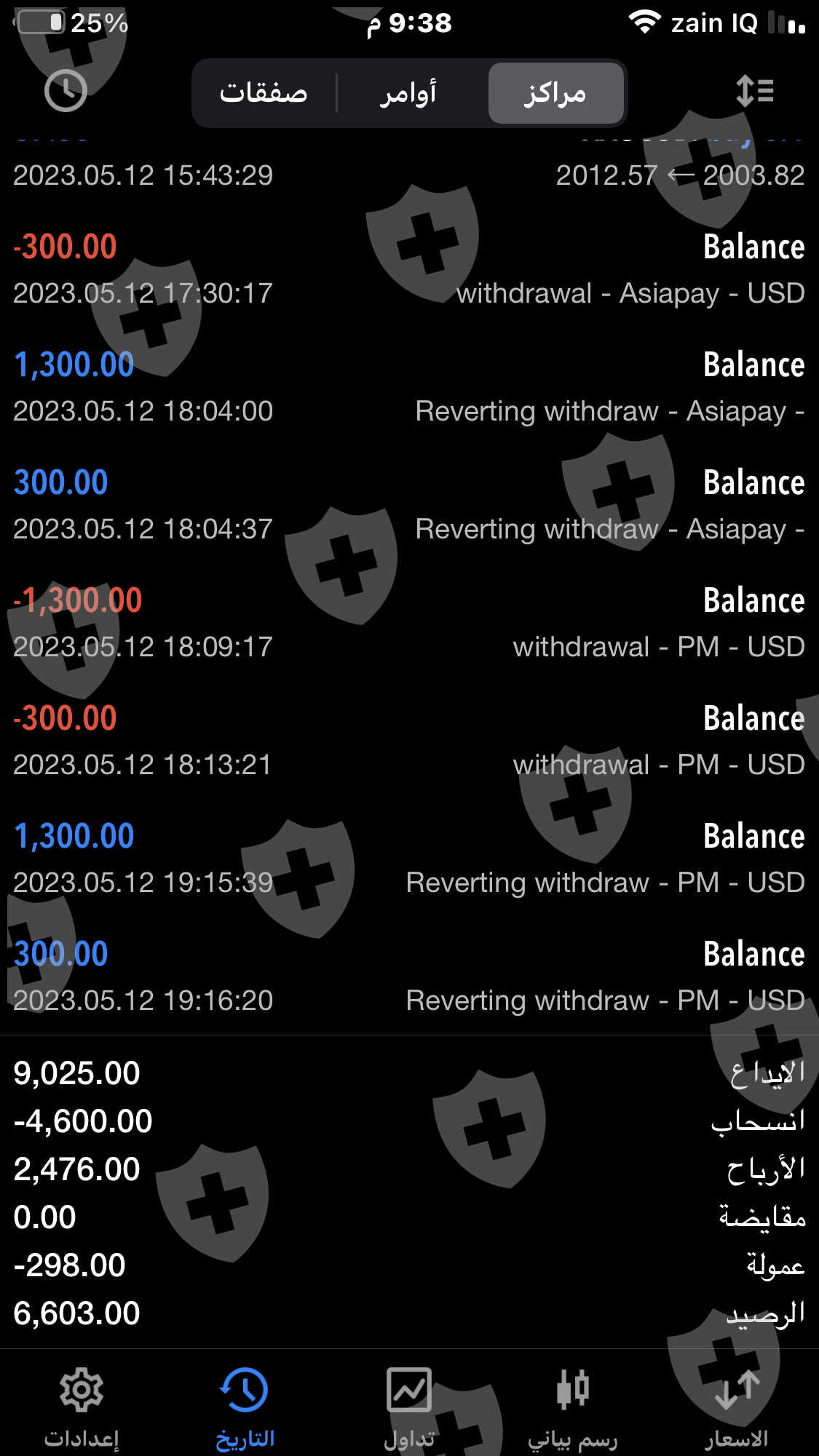Open the 1,300.00 Reverting withdraw entry at 19:15:39

[x=409, y=859]
